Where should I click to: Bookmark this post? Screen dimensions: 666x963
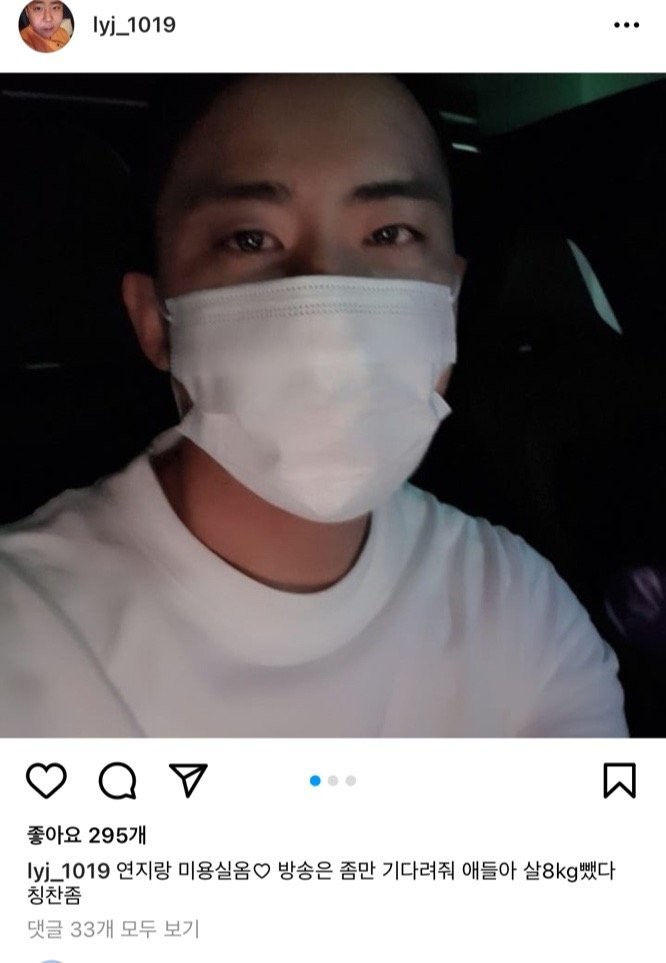click(619, 780)
